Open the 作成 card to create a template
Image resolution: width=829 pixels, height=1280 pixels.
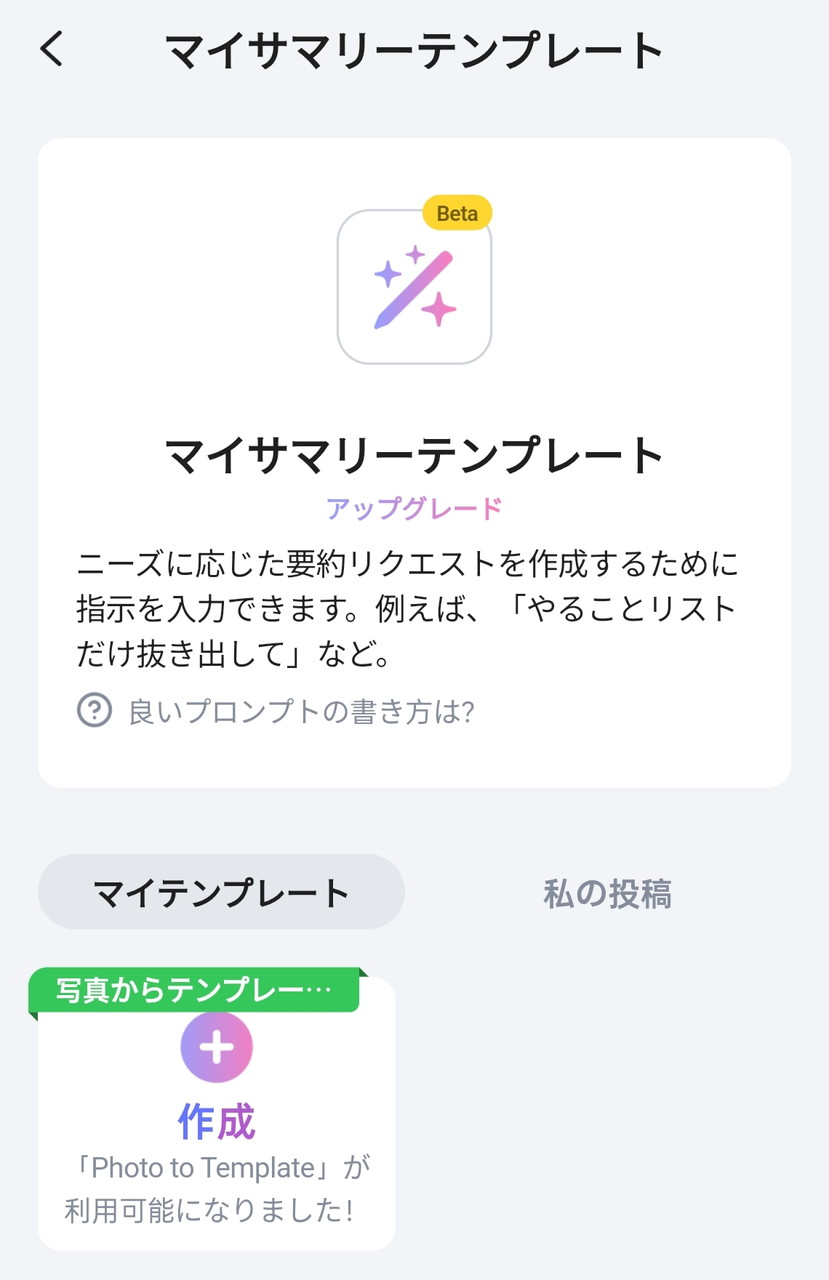point(217,1110)
